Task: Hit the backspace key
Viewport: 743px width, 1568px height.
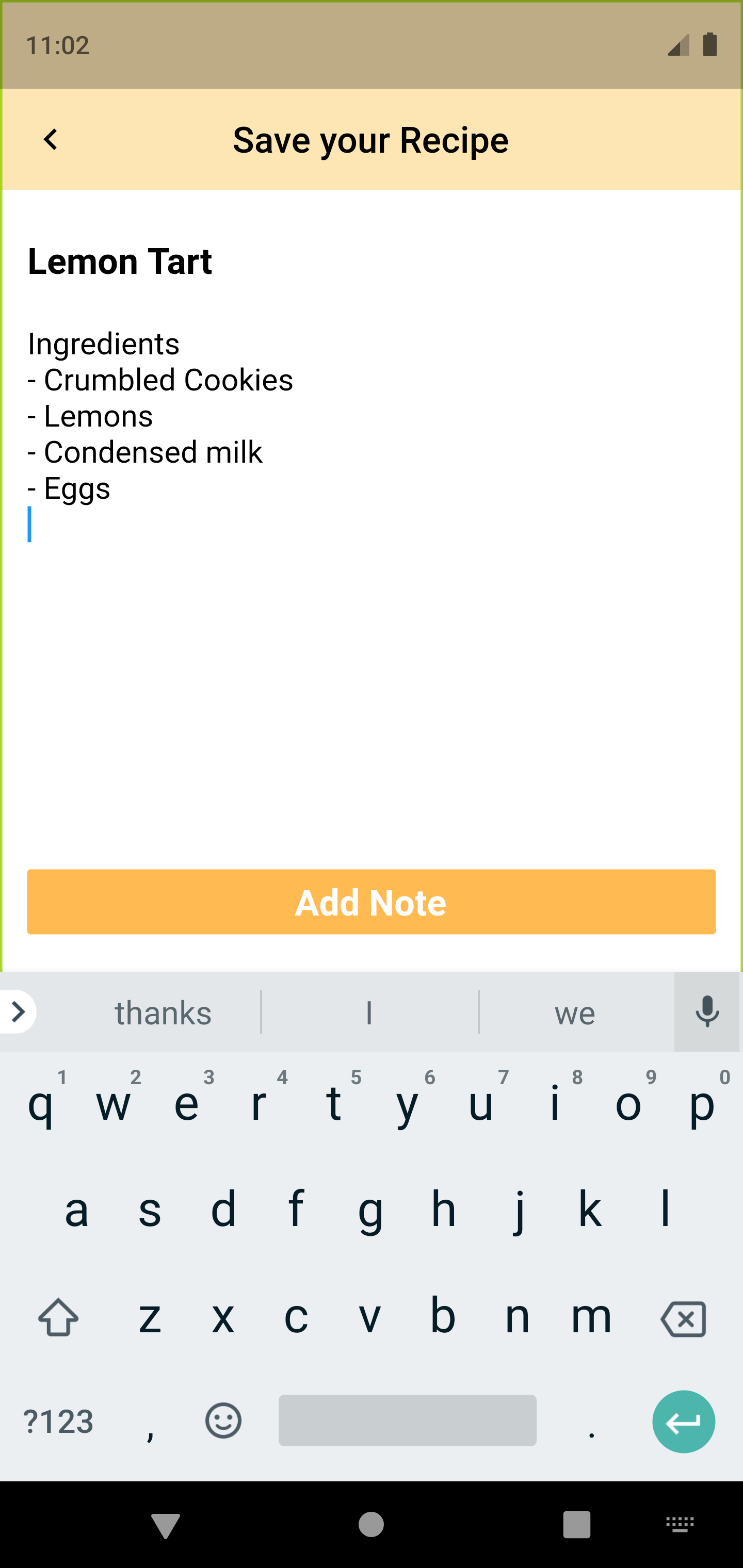Action: 683,1318
